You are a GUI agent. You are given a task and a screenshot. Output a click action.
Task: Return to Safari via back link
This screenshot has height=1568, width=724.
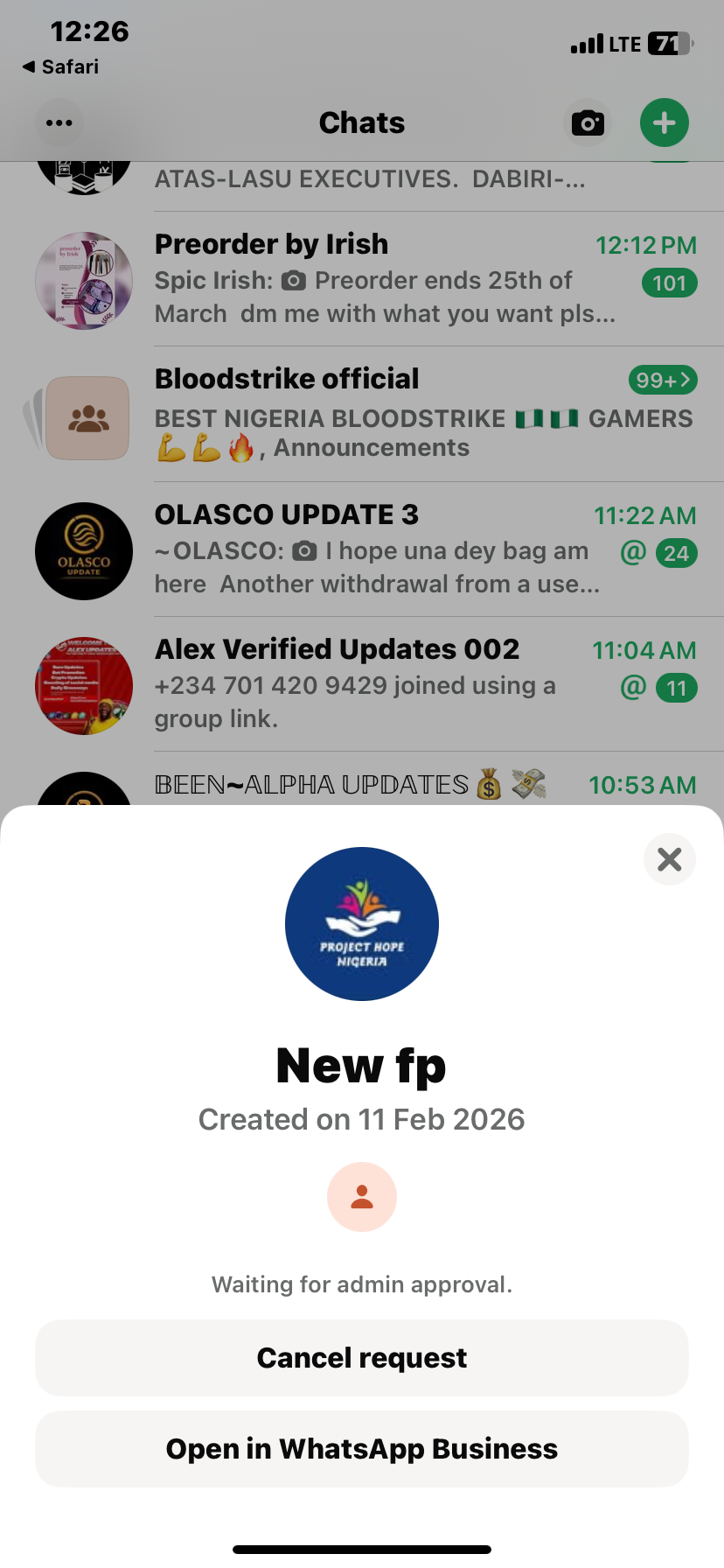pos(61,67)
